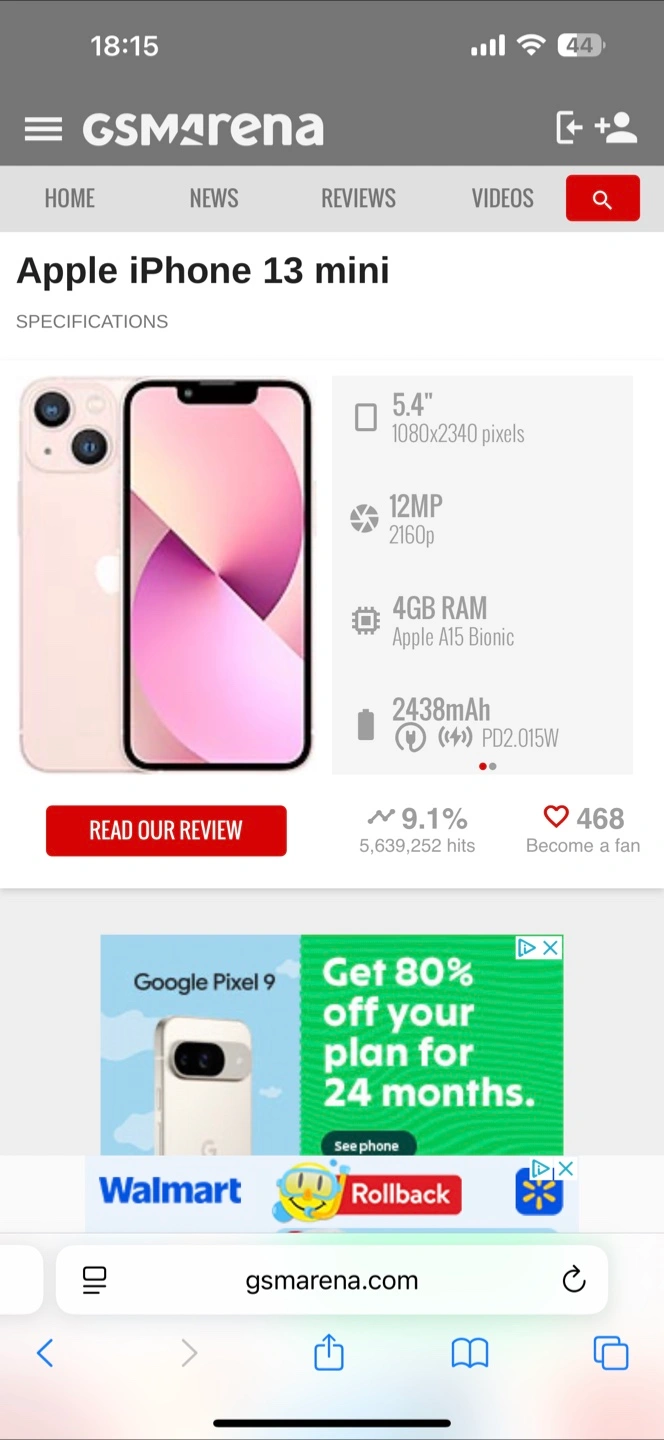
Task: Open the sign up icon
Action: point(616,128)
